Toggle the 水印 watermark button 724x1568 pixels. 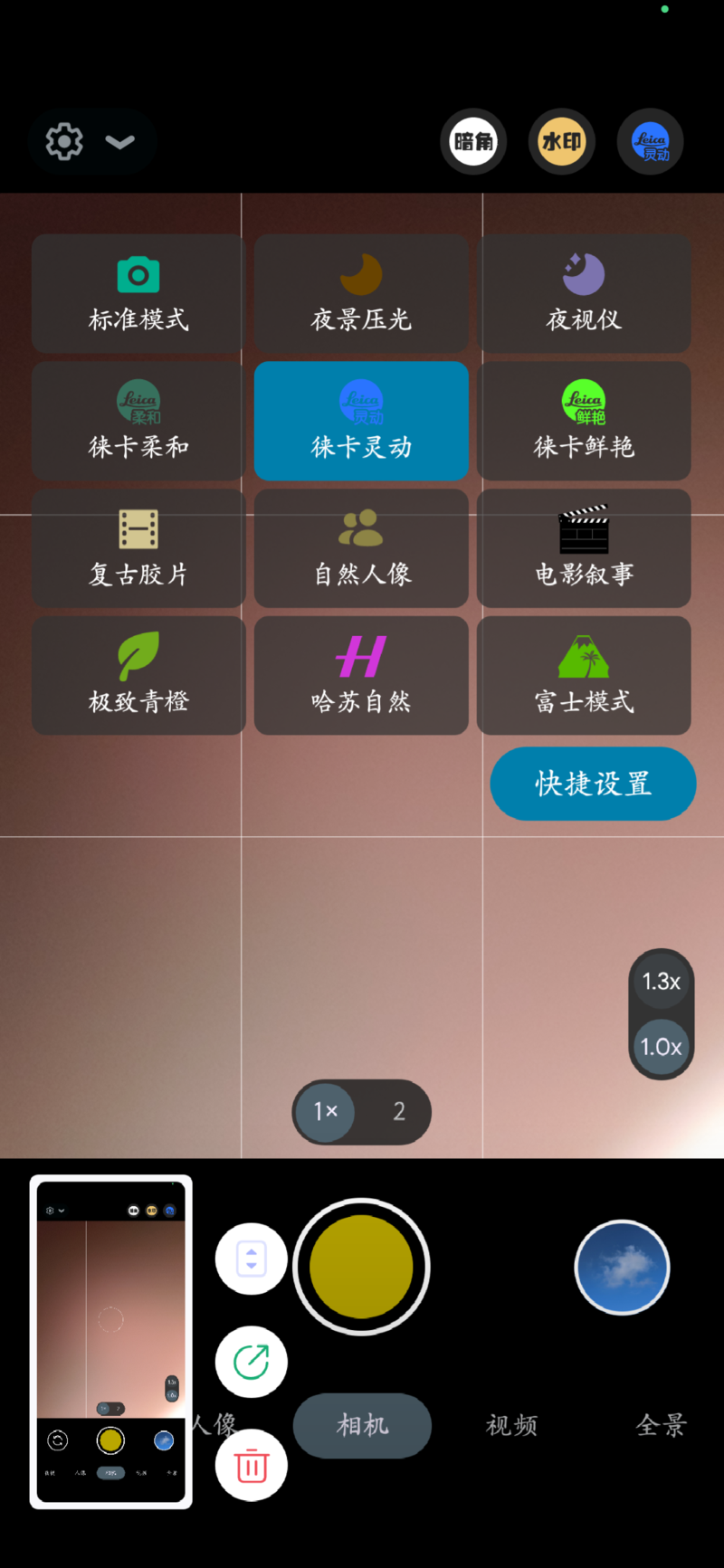click(561, 142)
